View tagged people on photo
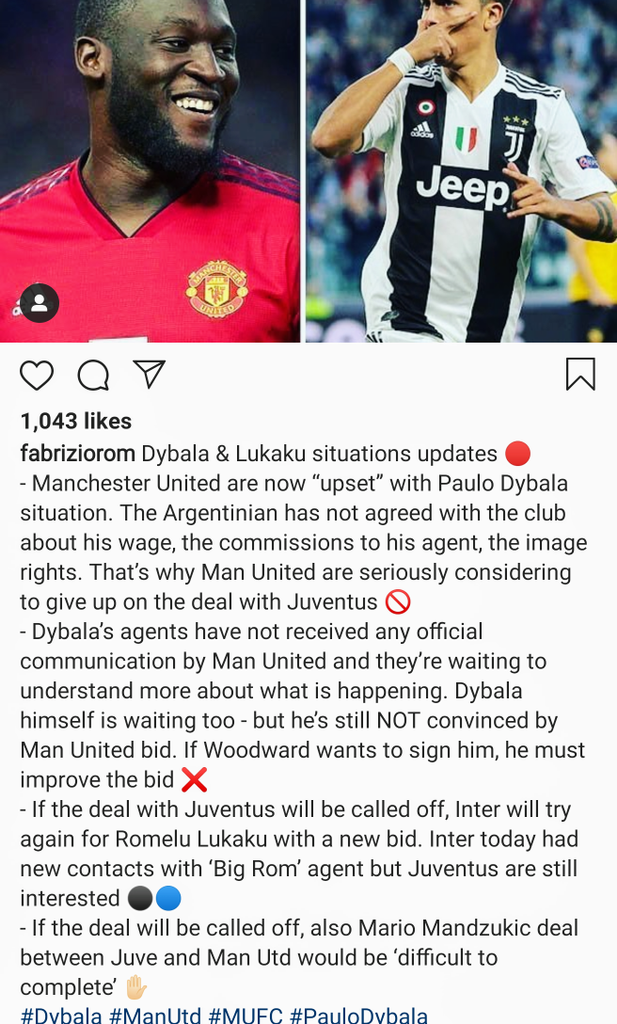This screenshot has height=1024, width=617. [x=39, y=304]
